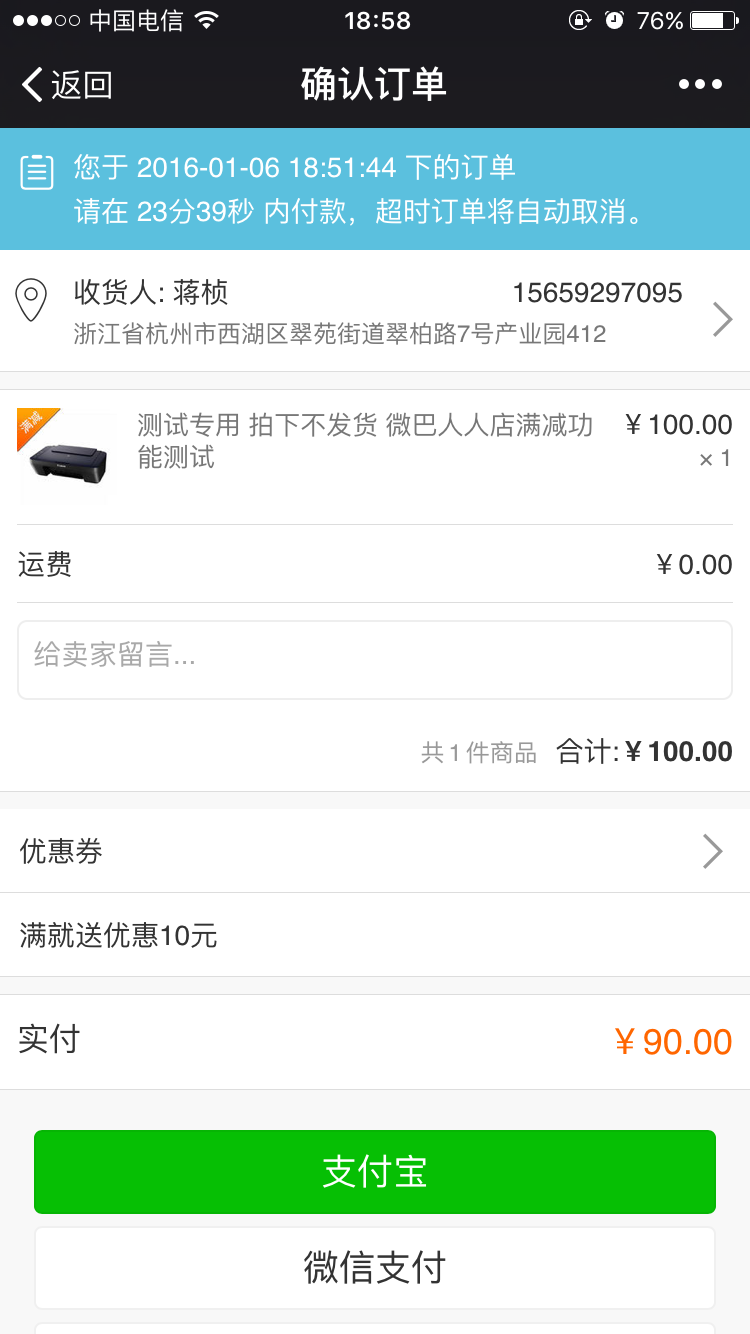Screen dimensions: 750x1334
Task: Pay with 支付宝
Action: pyautogui.click(x=375, y=1172)
